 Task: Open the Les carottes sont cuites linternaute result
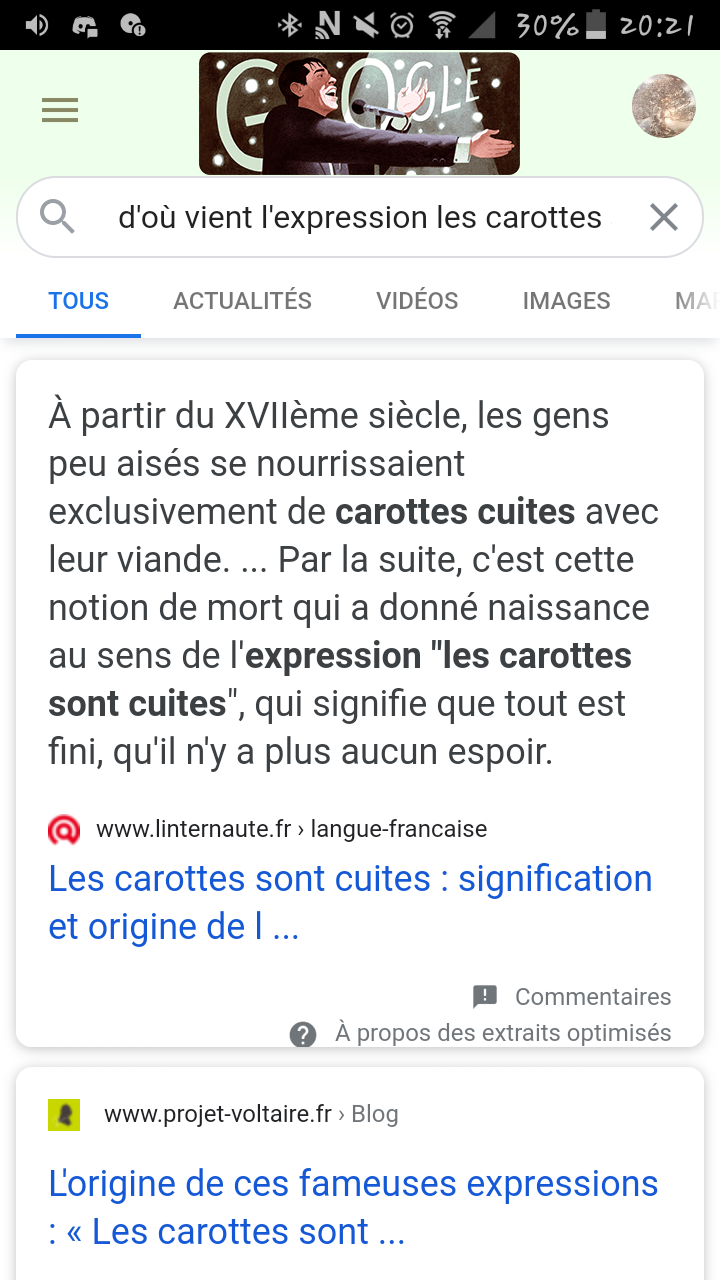tap(350, 902)
